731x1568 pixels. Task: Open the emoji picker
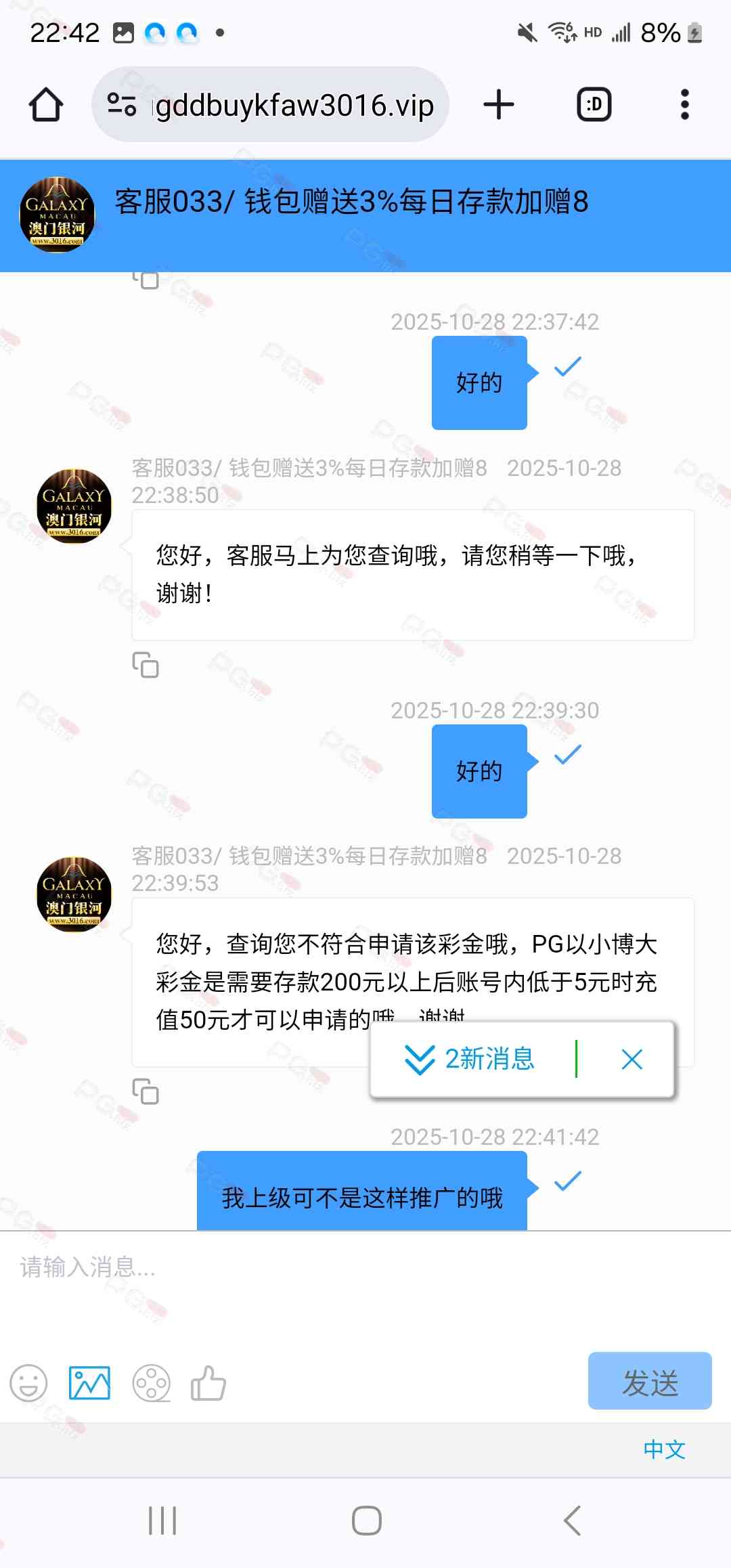pyautogui.click(x=28, y=1382)
